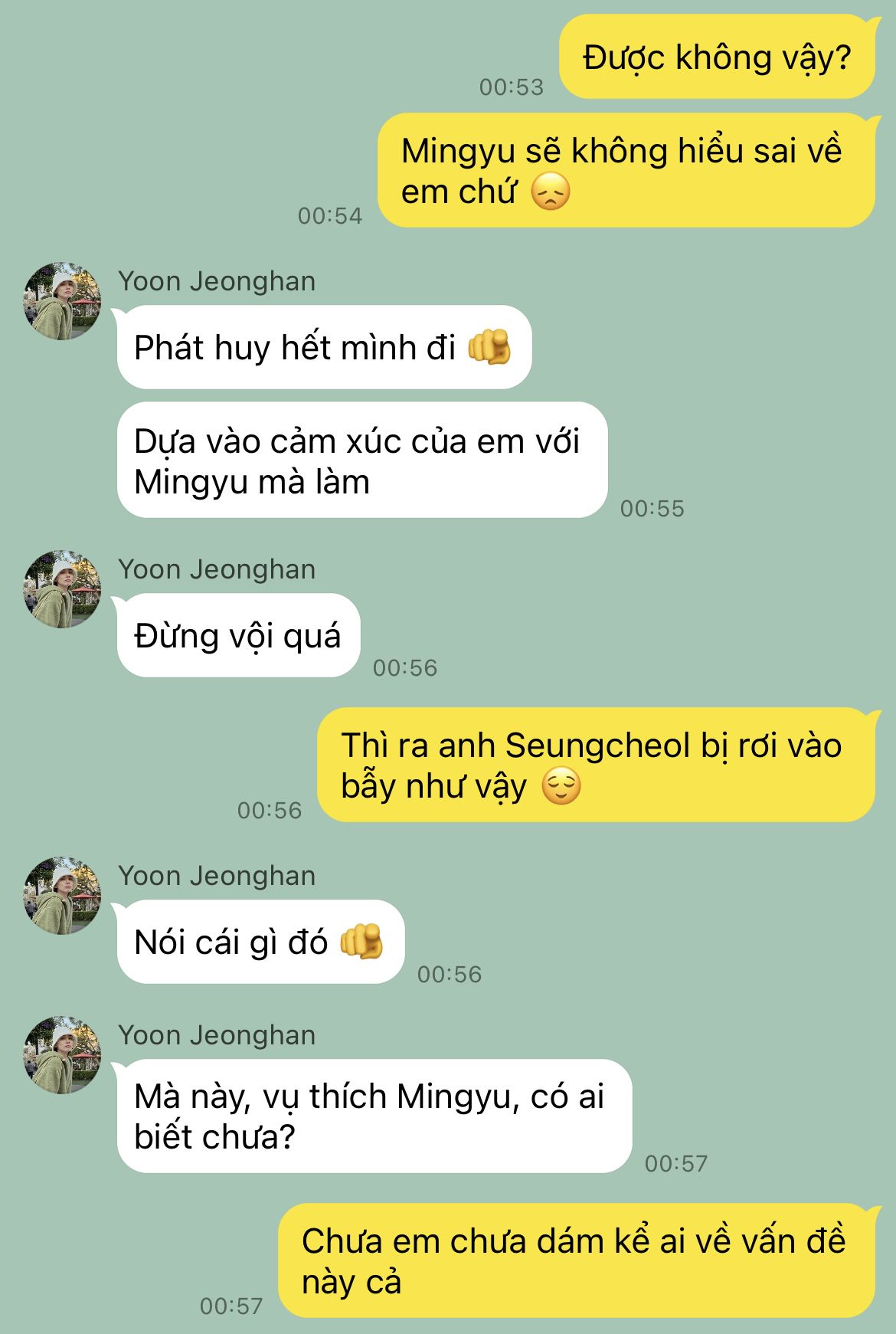Tap Yoon Jeonghan's profile photo beside "Đừng vội quá"
Image resolution: width=896 pixels, height=1334 pixels.
point(63,589)
